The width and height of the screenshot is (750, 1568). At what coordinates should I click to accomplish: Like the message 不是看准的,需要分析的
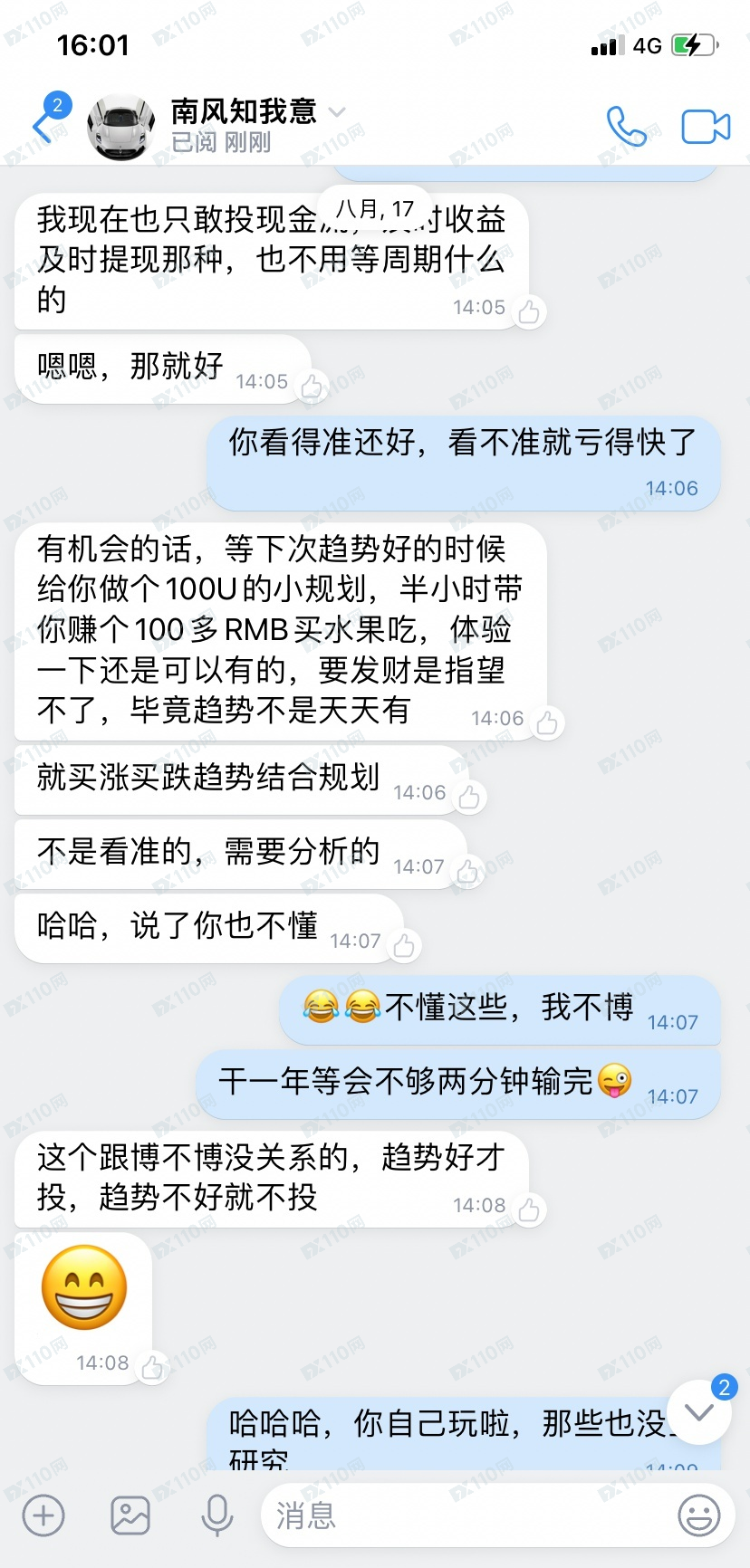point(467,872)
